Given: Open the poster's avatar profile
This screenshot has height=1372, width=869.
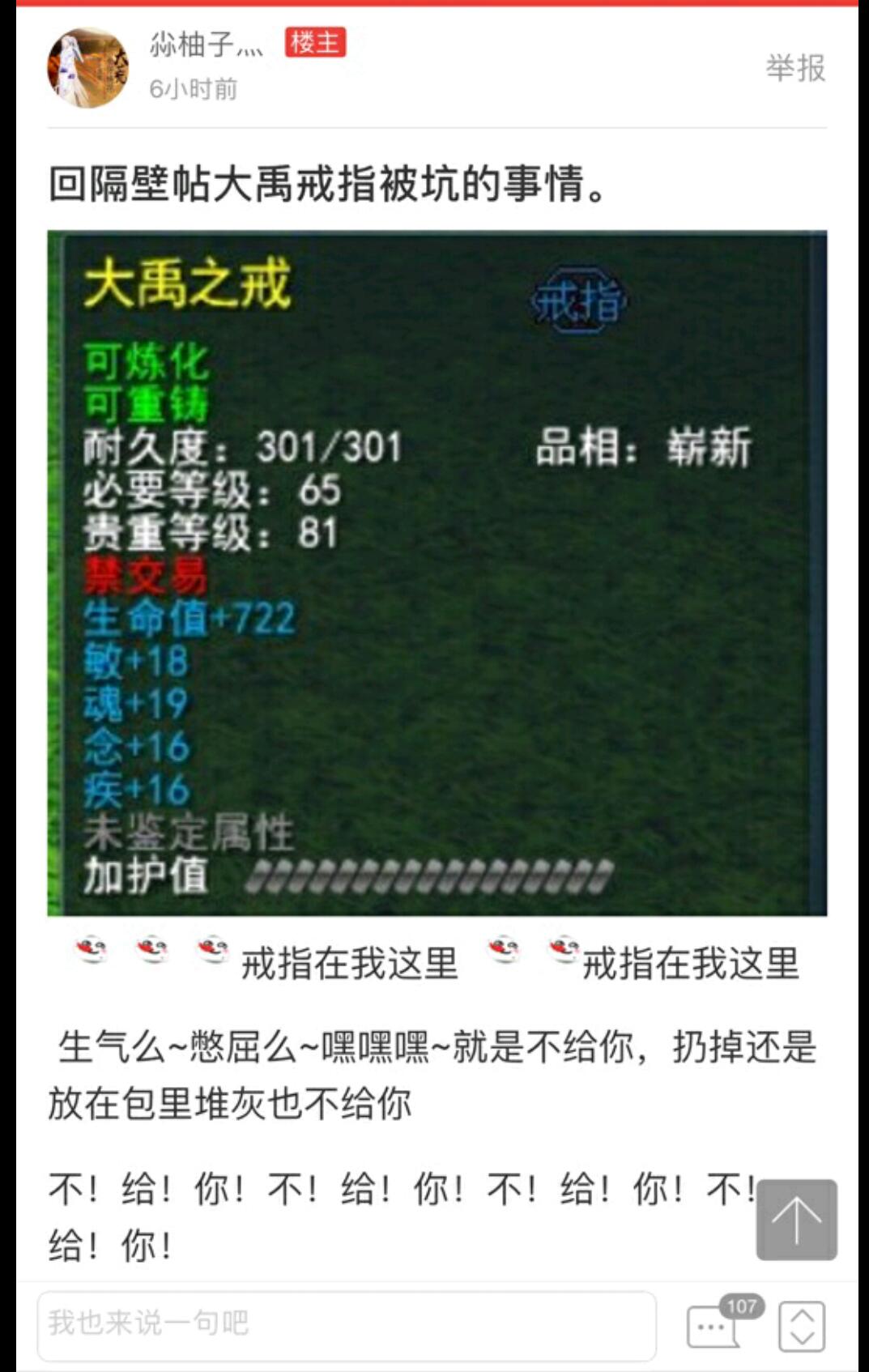Looking at the screenshot, I should (x=87, y=68).
